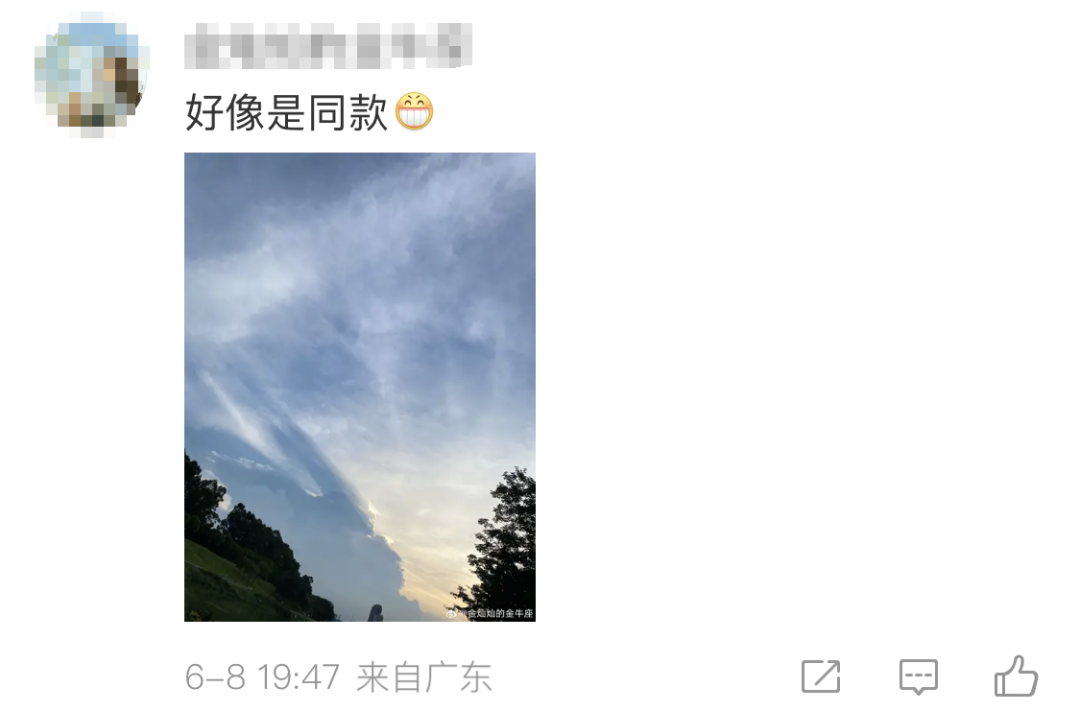Reply to this comment
This screenshot has height=711, width=1080.
click(x=918, y=677)
